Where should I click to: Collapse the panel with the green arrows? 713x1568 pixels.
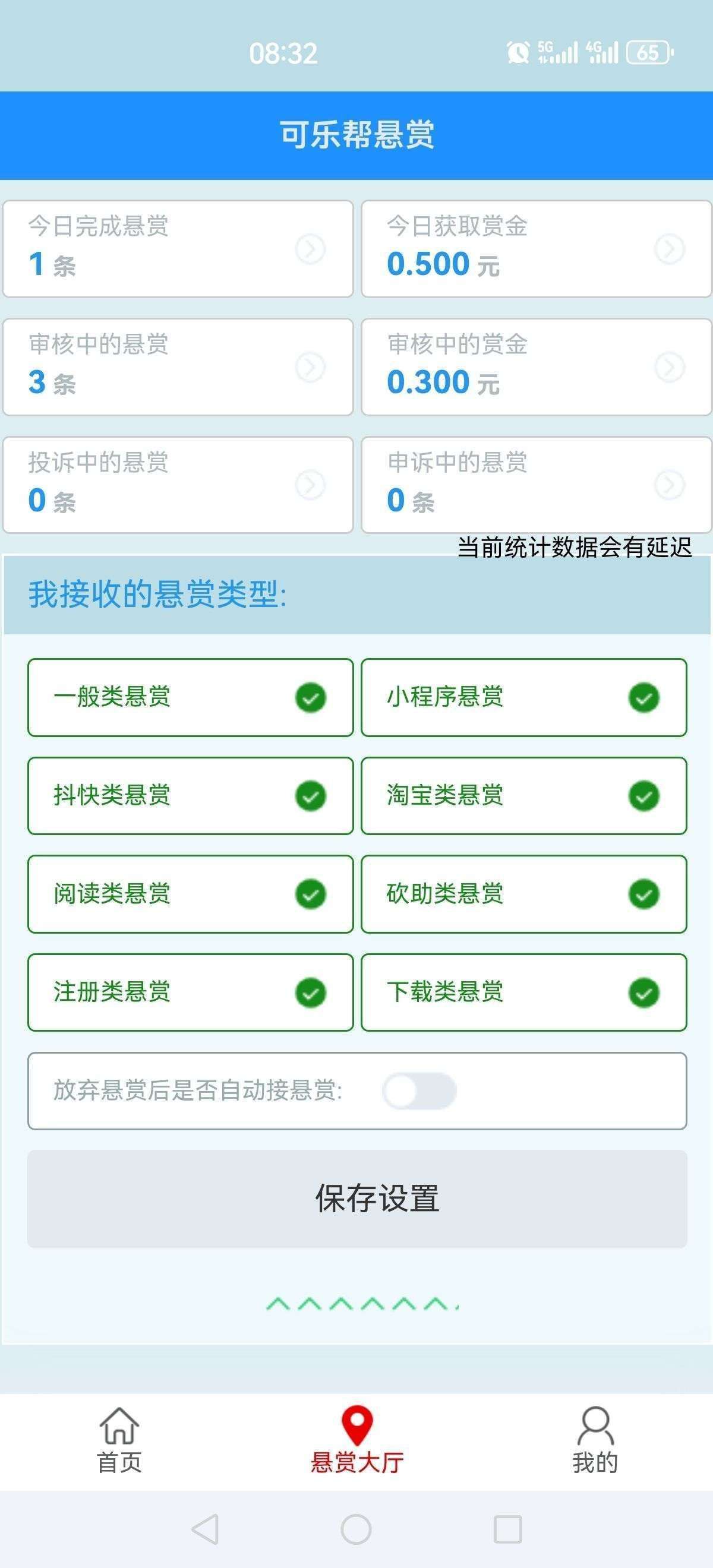pos(362,1303)
